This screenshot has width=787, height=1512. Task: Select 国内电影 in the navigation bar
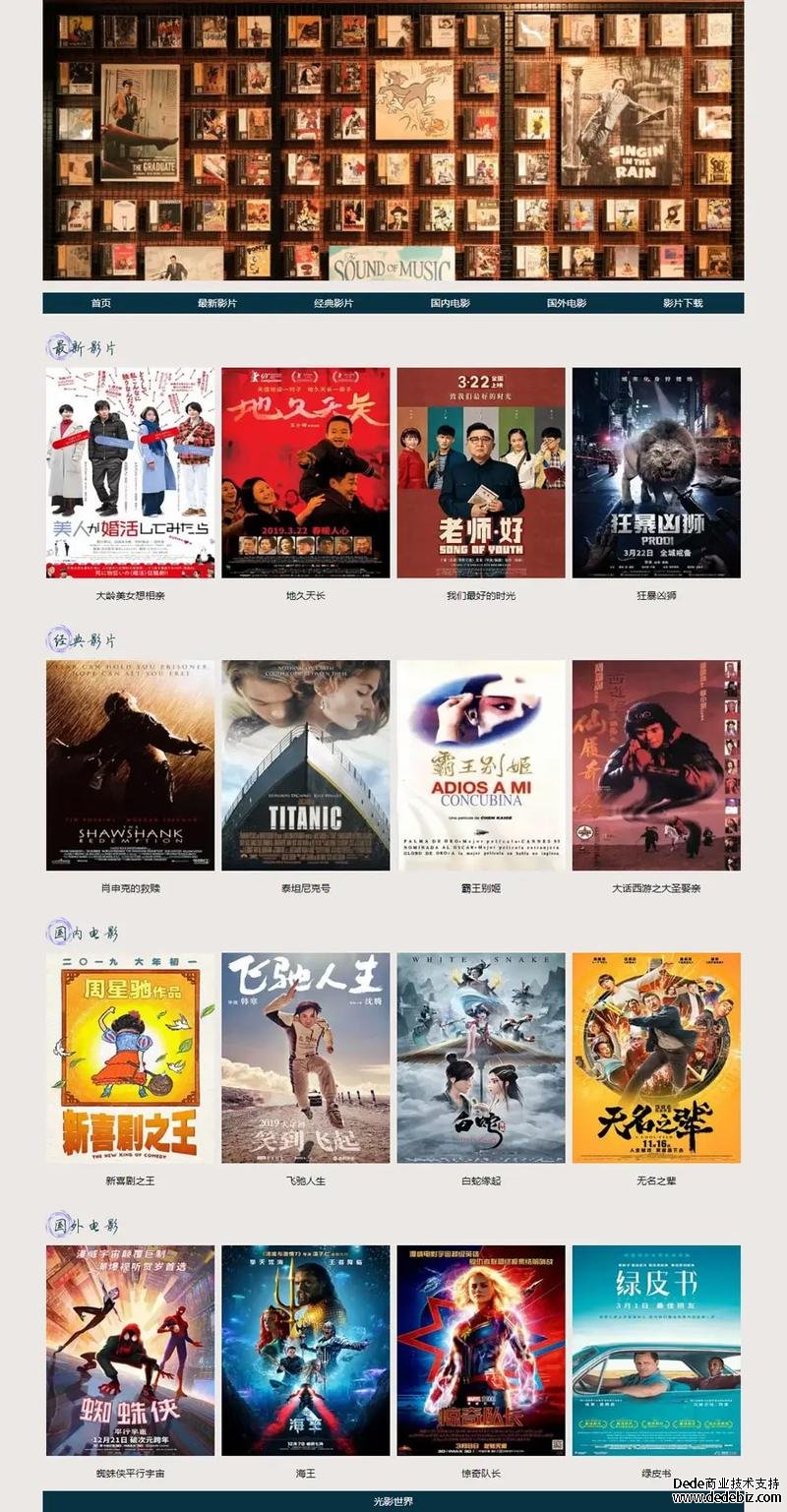[450, 303]
